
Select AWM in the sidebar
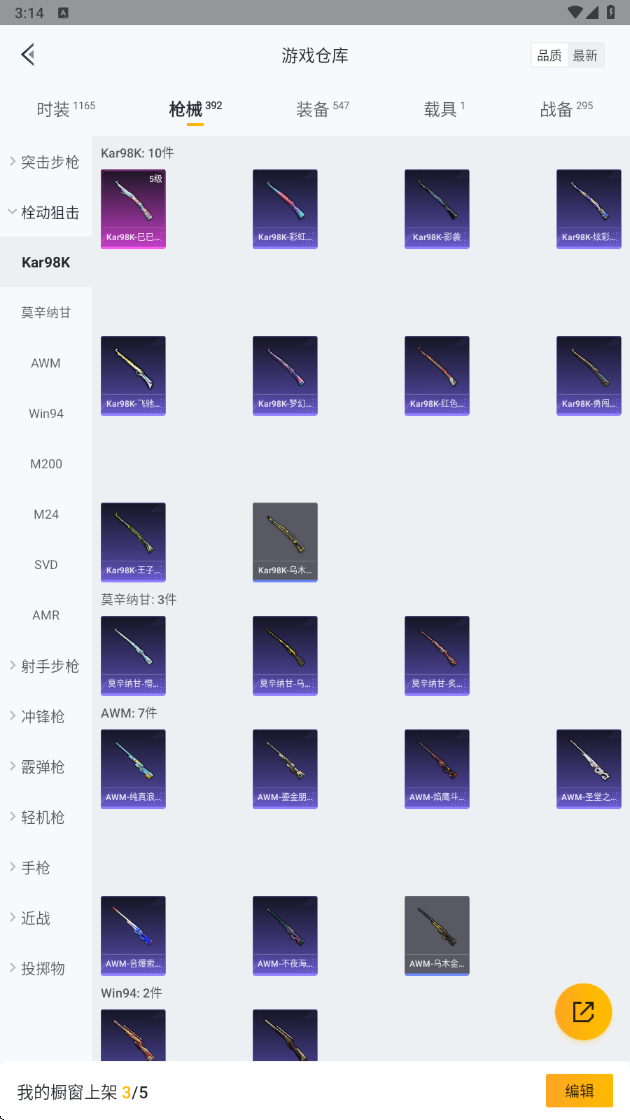point(46,363)
